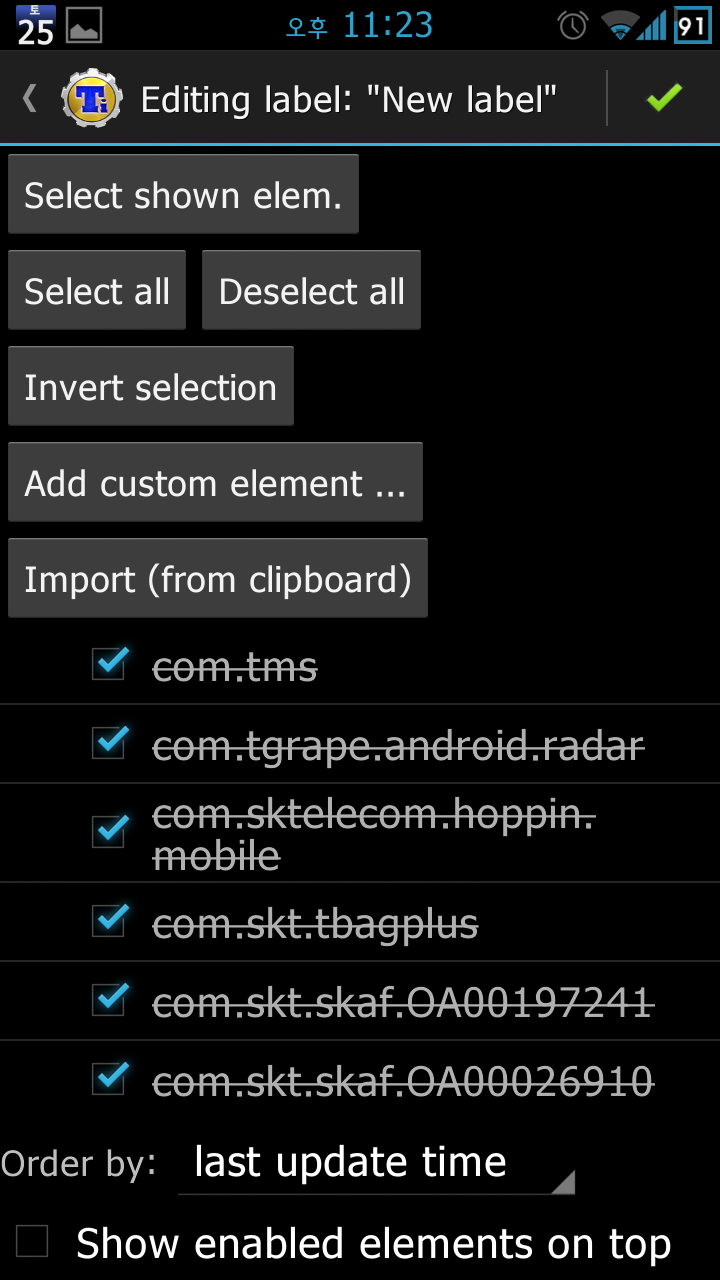Uncheck com.sktelecom.hoppin.mobile

(x=109, y=832)
